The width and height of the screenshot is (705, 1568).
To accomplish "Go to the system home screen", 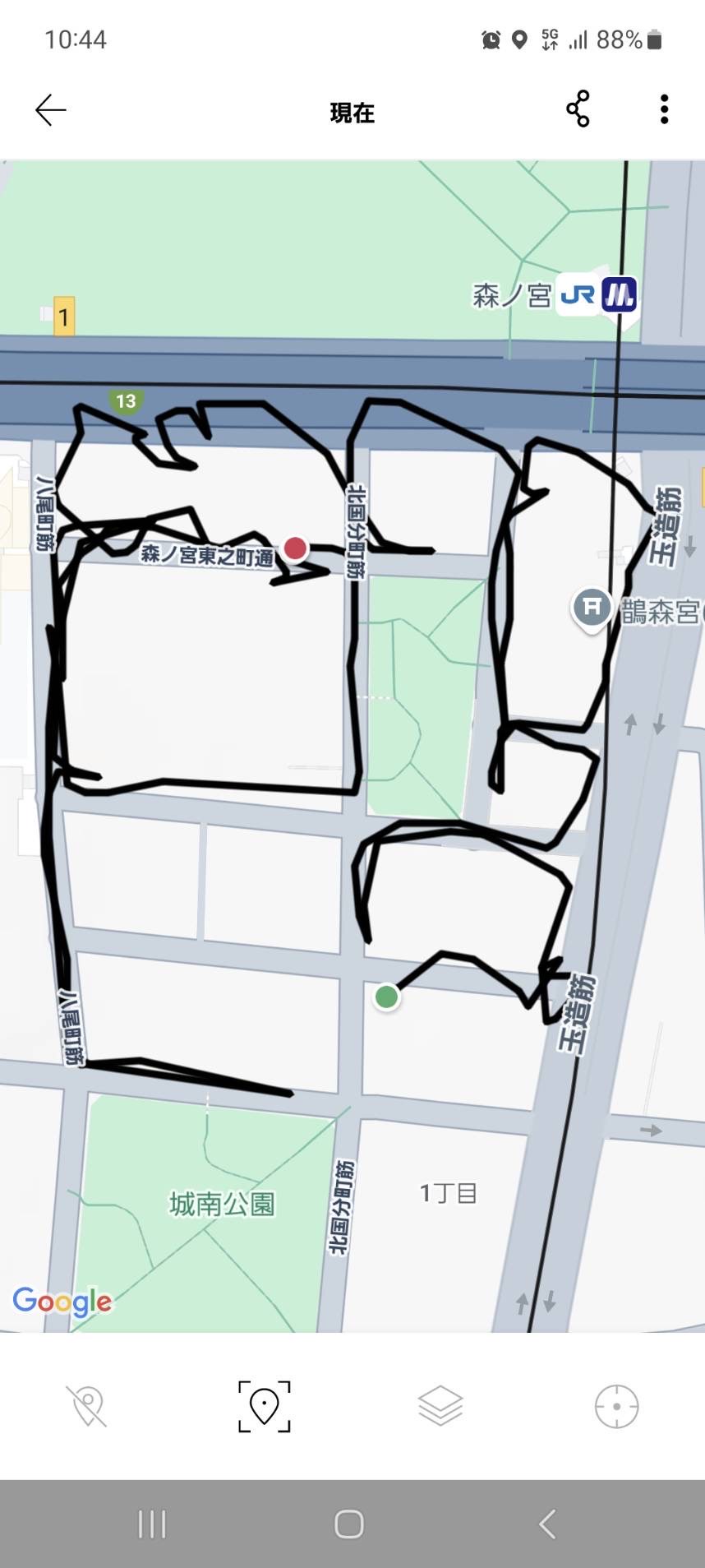I will [349, 1524].
